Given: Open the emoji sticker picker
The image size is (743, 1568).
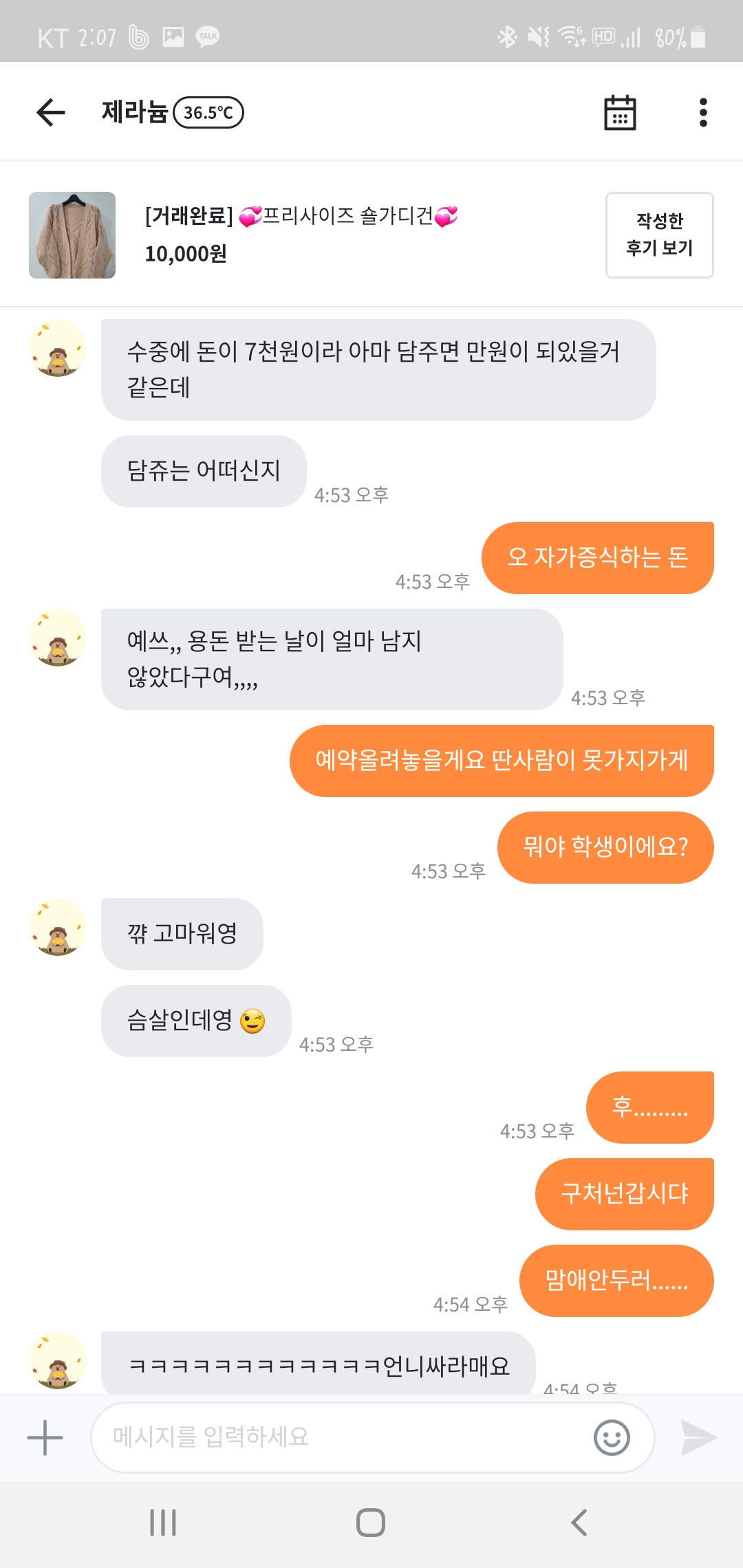Looking at the screenshot, I should [612, 1437].
